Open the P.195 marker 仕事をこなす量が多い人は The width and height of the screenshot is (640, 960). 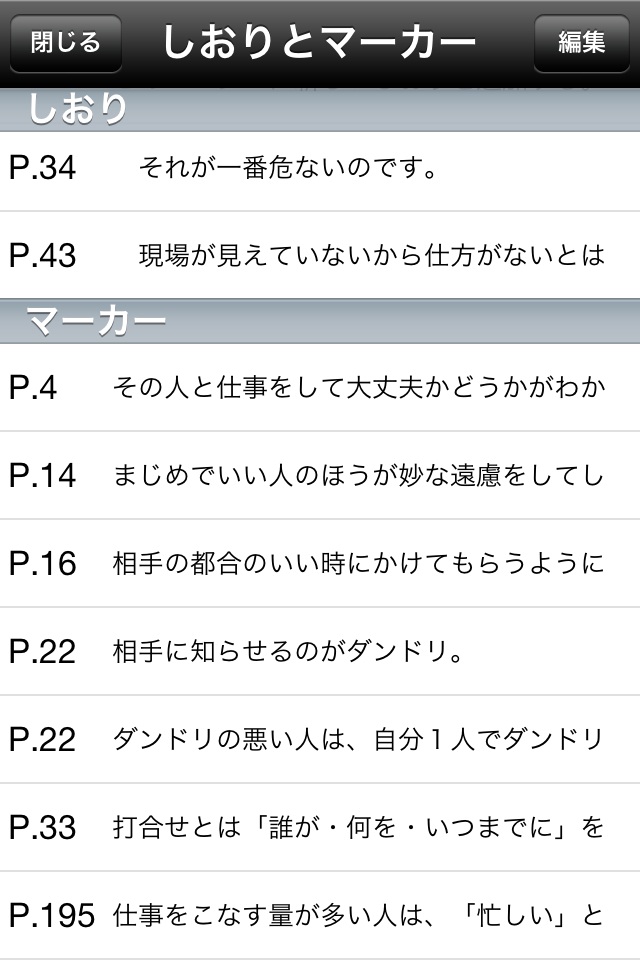point(320,915)
